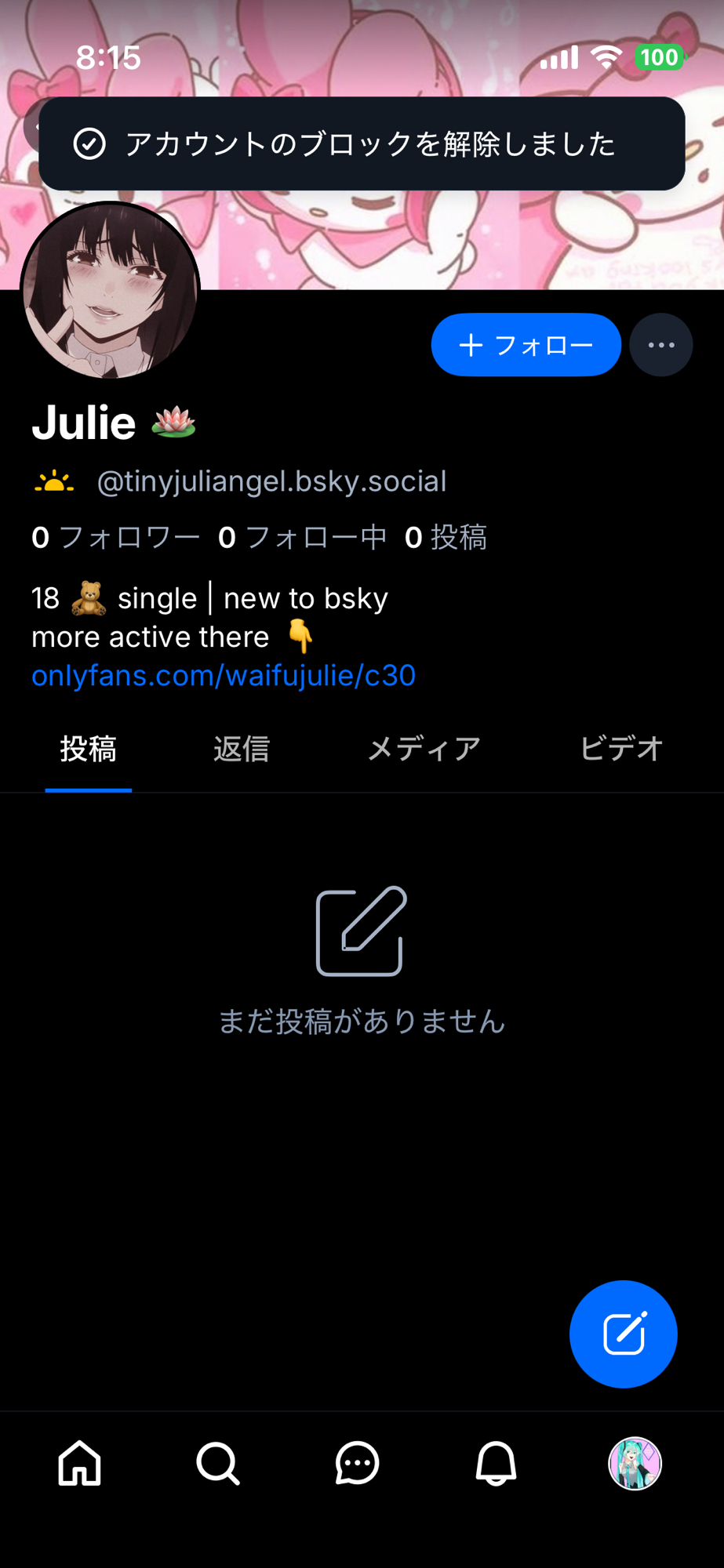
Task: Switch to the ビデオ tab
Action: pyautogui.click(x=621, y=750)
